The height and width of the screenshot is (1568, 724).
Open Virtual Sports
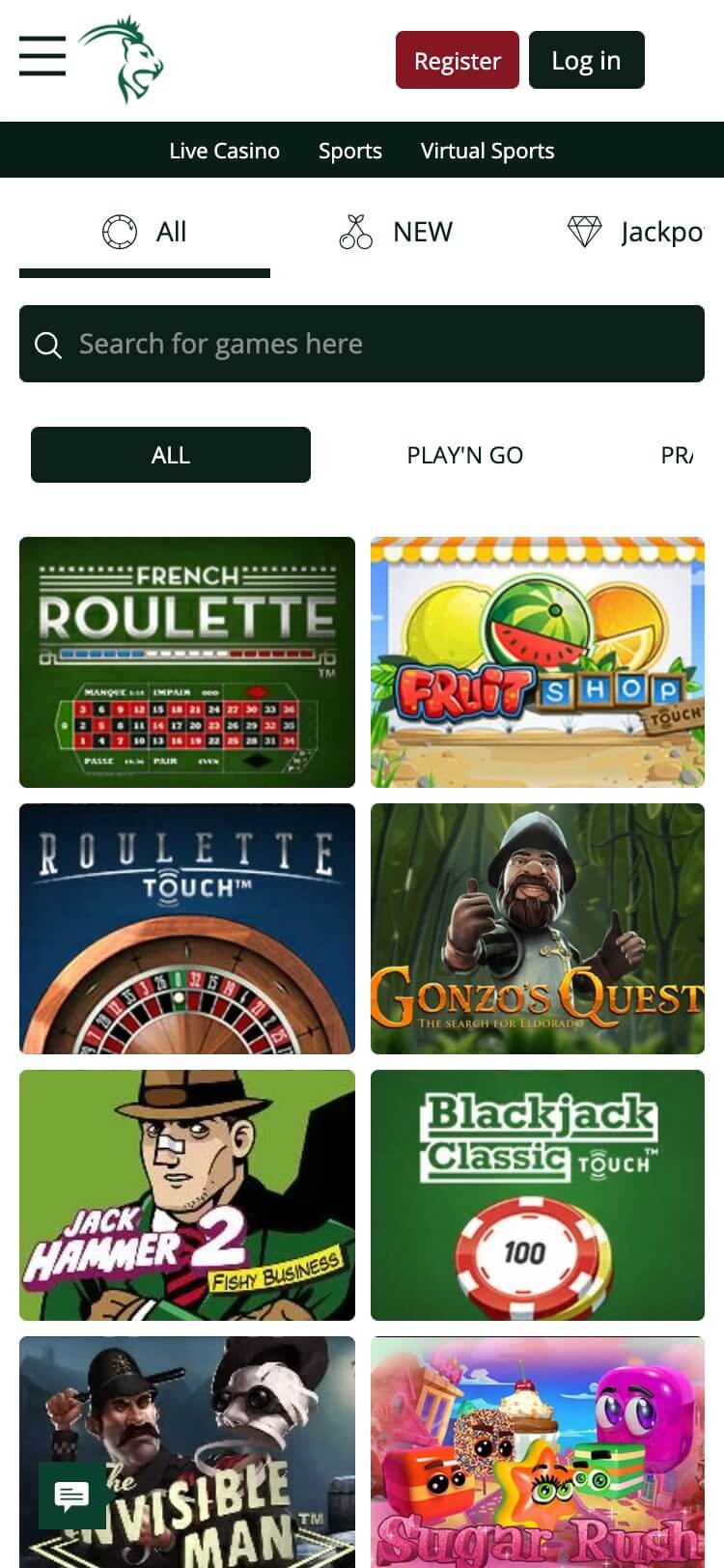(487, 151)
